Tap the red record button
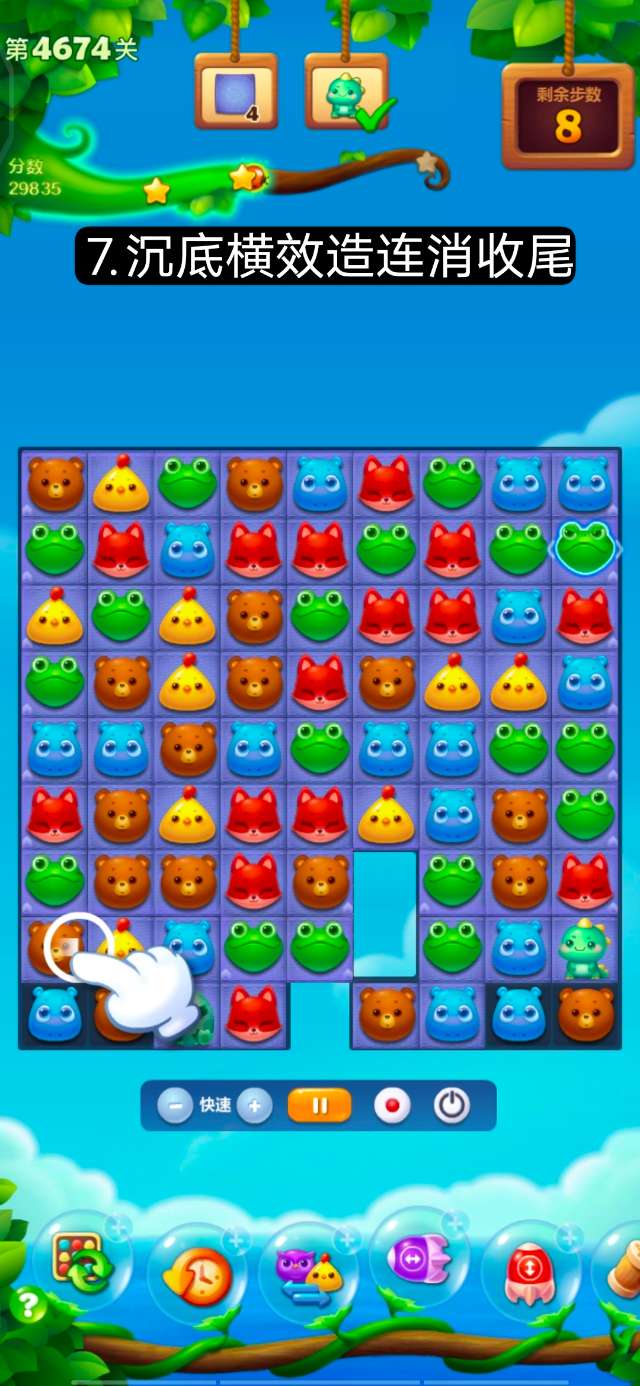The image size is (640, 1386). tap(393, 1106)
